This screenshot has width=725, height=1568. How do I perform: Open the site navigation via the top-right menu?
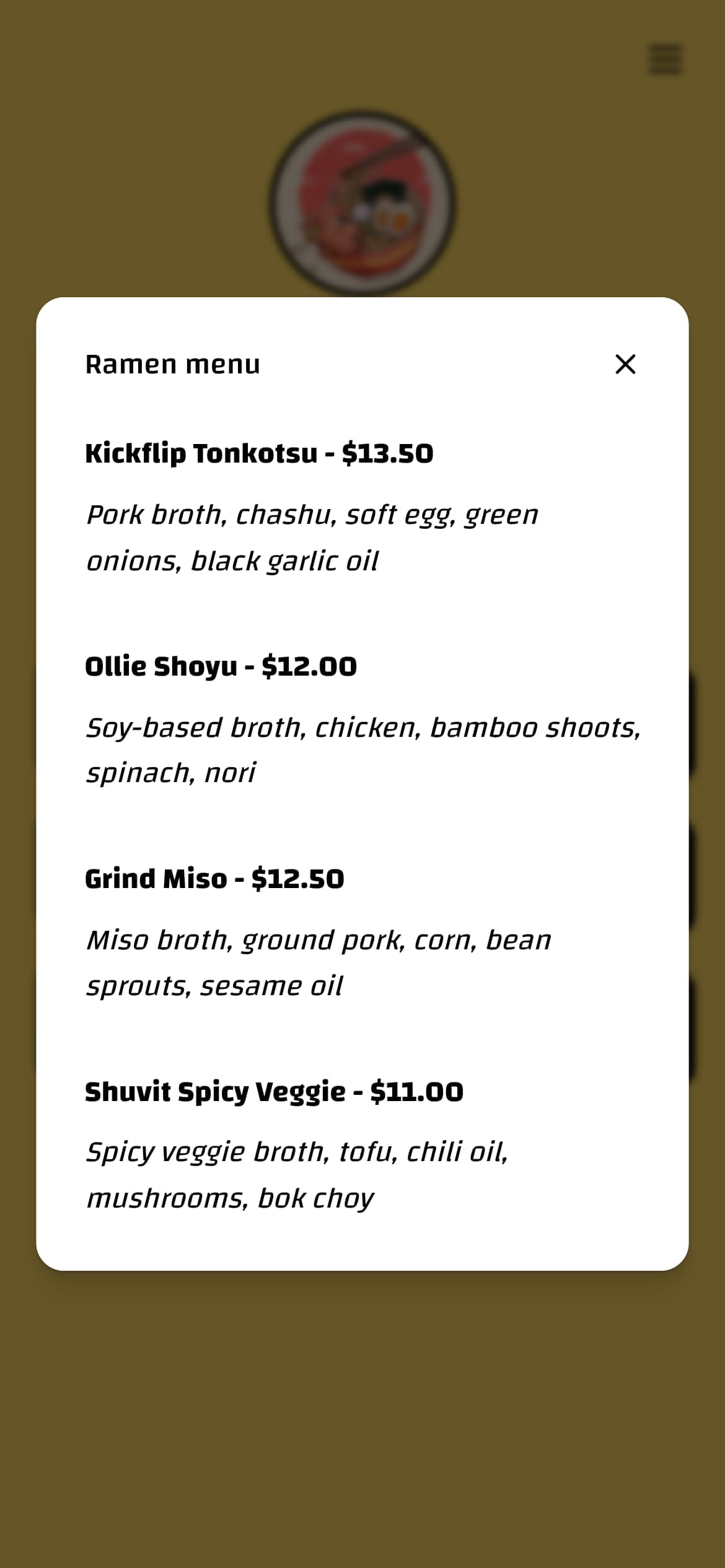[x=665, y=60]
